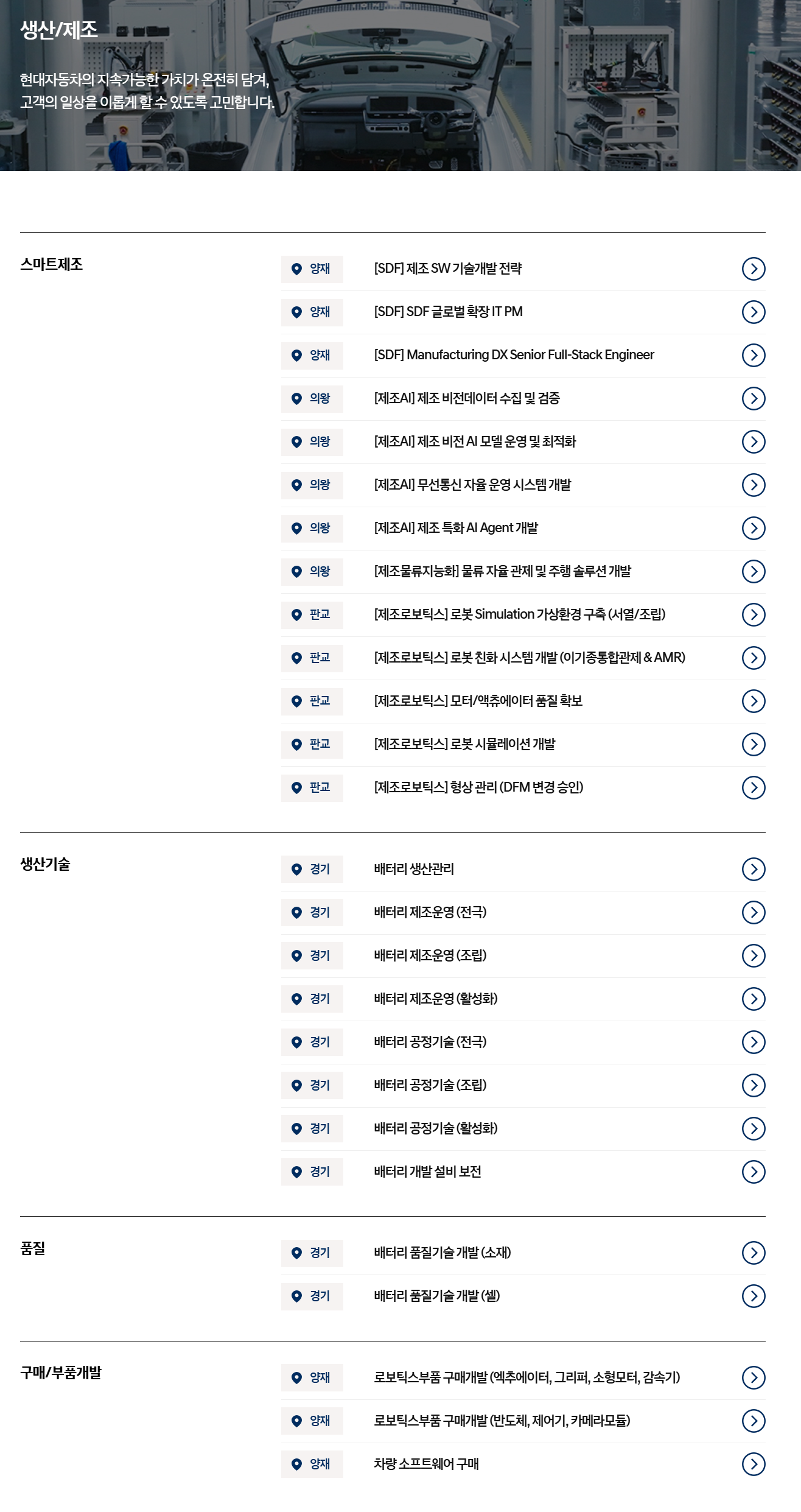Click the pin icon beside 의왕 on 제조 특화 AI Agent row

click(297, 529)
